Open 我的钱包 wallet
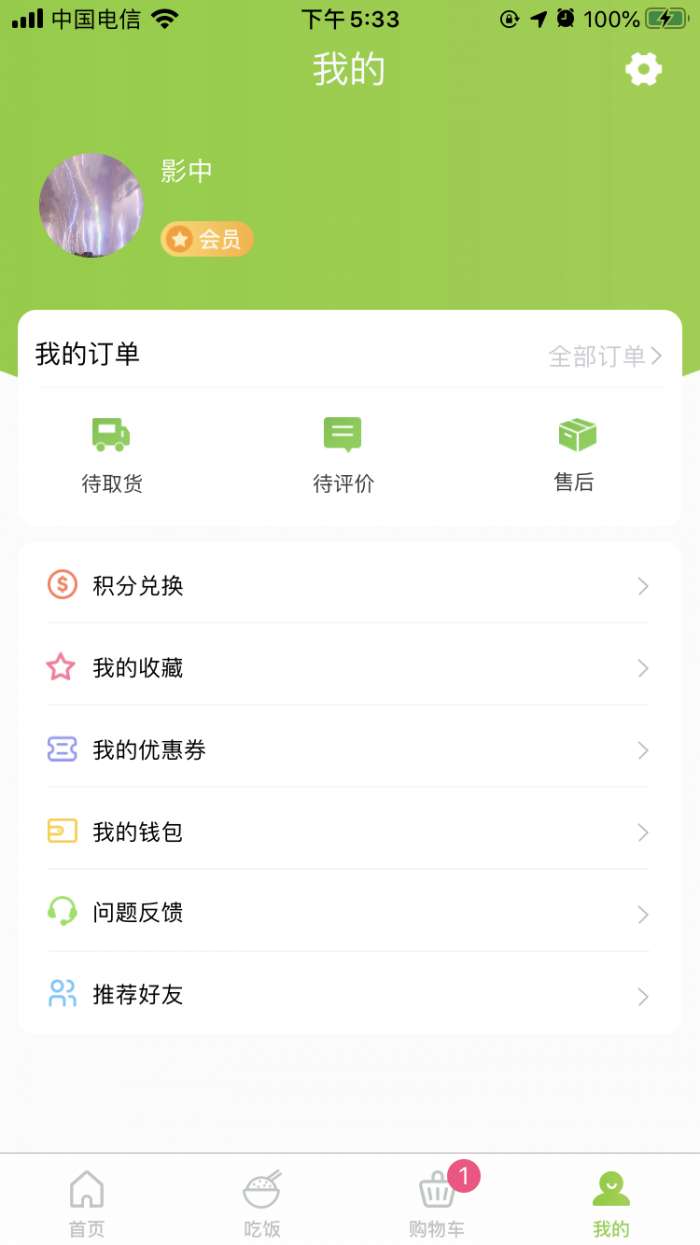Image resolution: width=700 pixels, height=1245 pixels. (x=348, y=831)
